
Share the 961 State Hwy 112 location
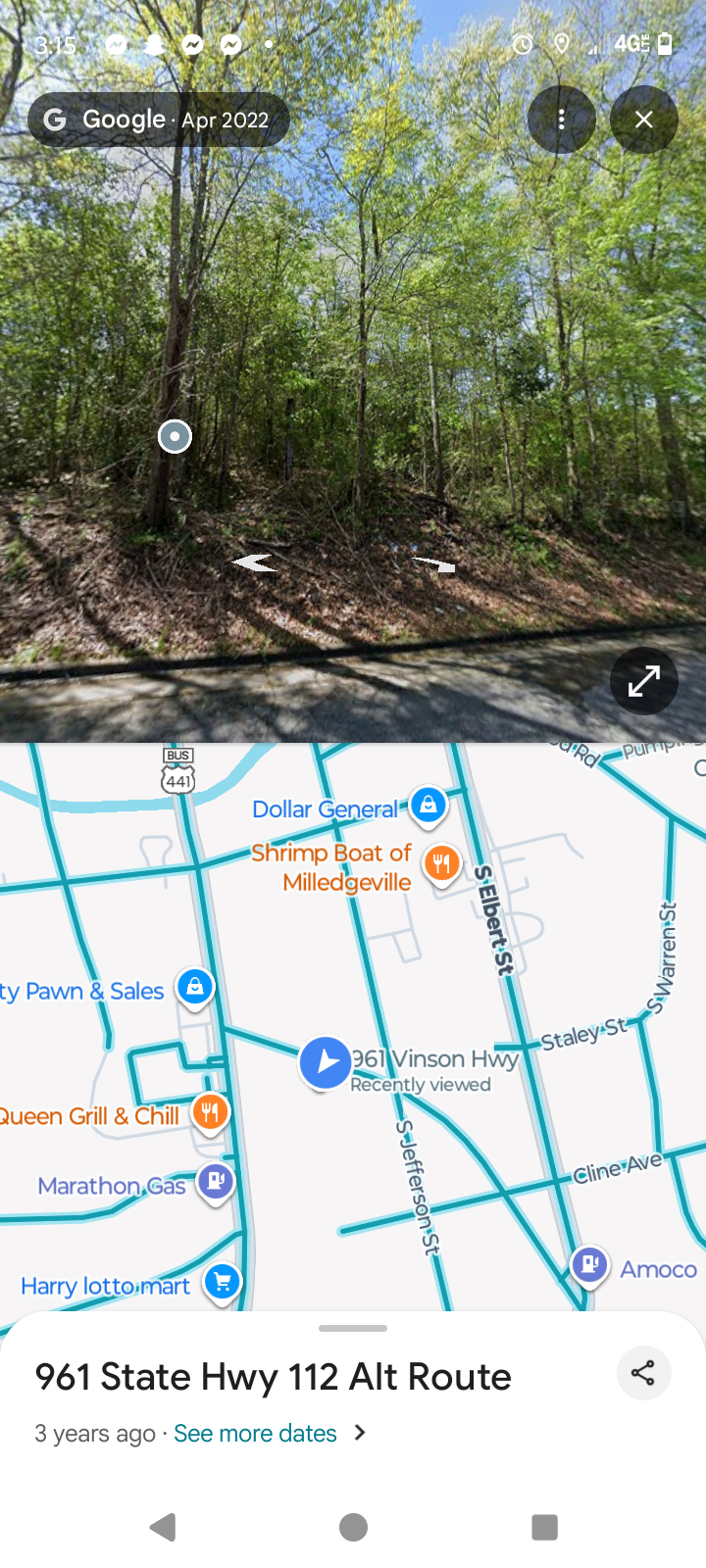[643, 1373]
